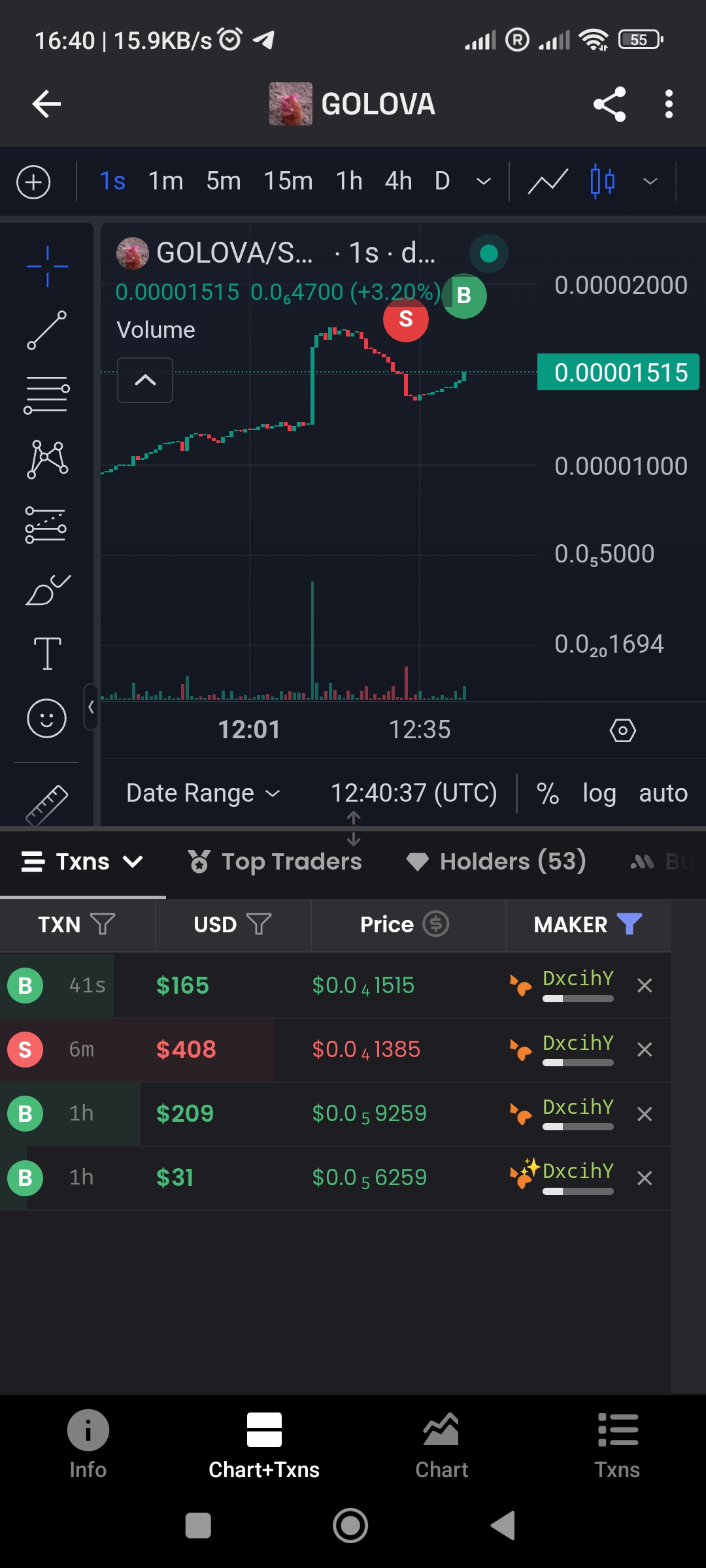Screen dimensions: 706x1568
Task: Remove the maker filter on the $408 row
Action: pos(645,1049)
